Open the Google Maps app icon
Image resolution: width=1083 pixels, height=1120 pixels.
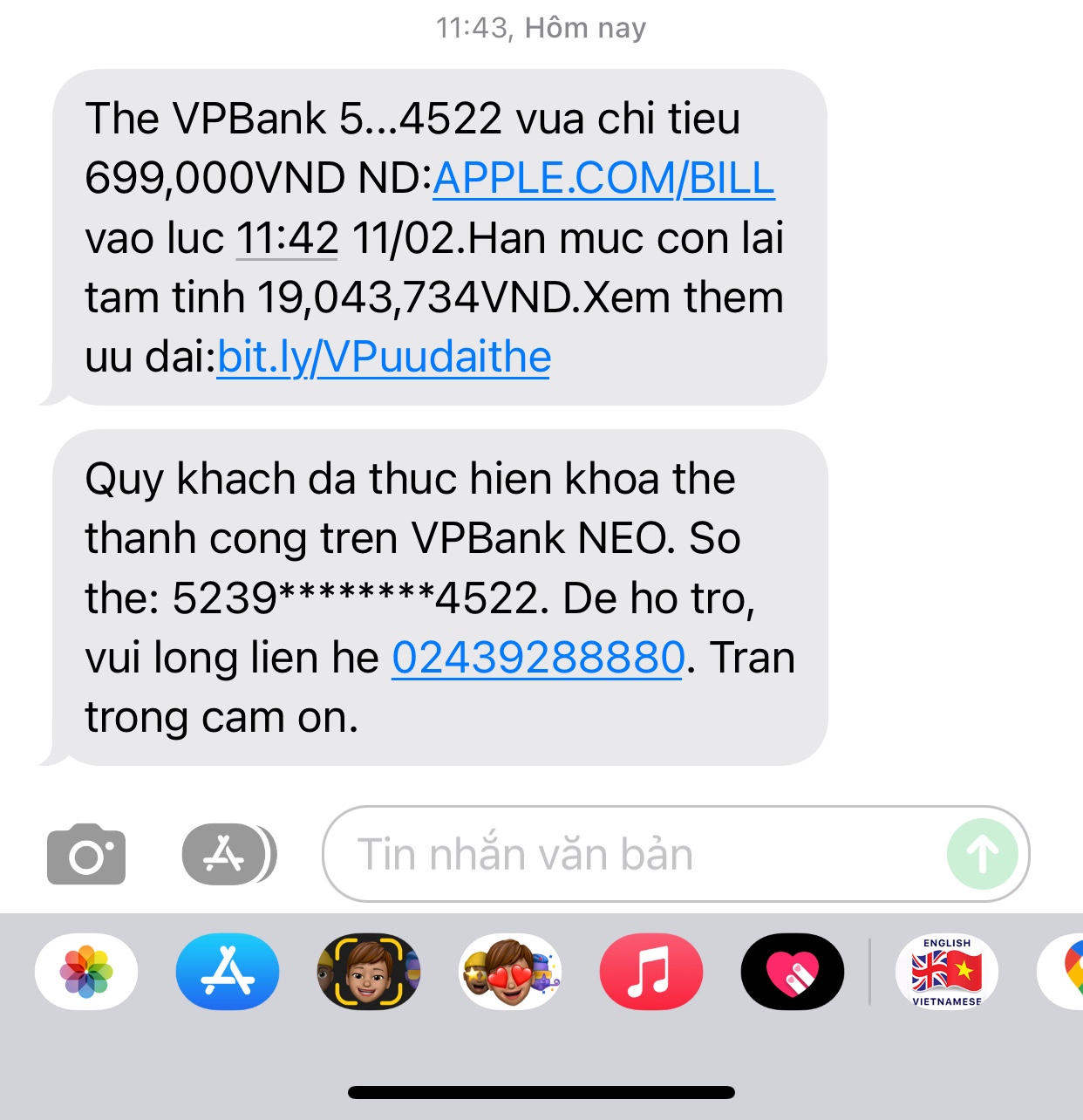click(x=1060, y=972)
